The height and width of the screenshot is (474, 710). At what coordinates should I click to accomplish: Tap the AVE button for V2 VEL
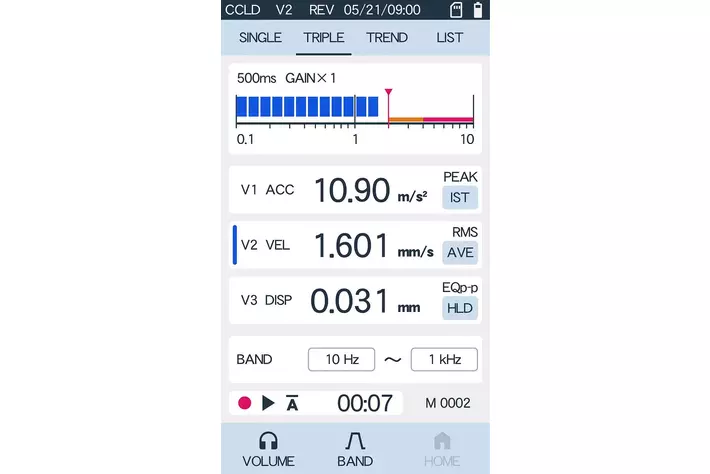460,252
